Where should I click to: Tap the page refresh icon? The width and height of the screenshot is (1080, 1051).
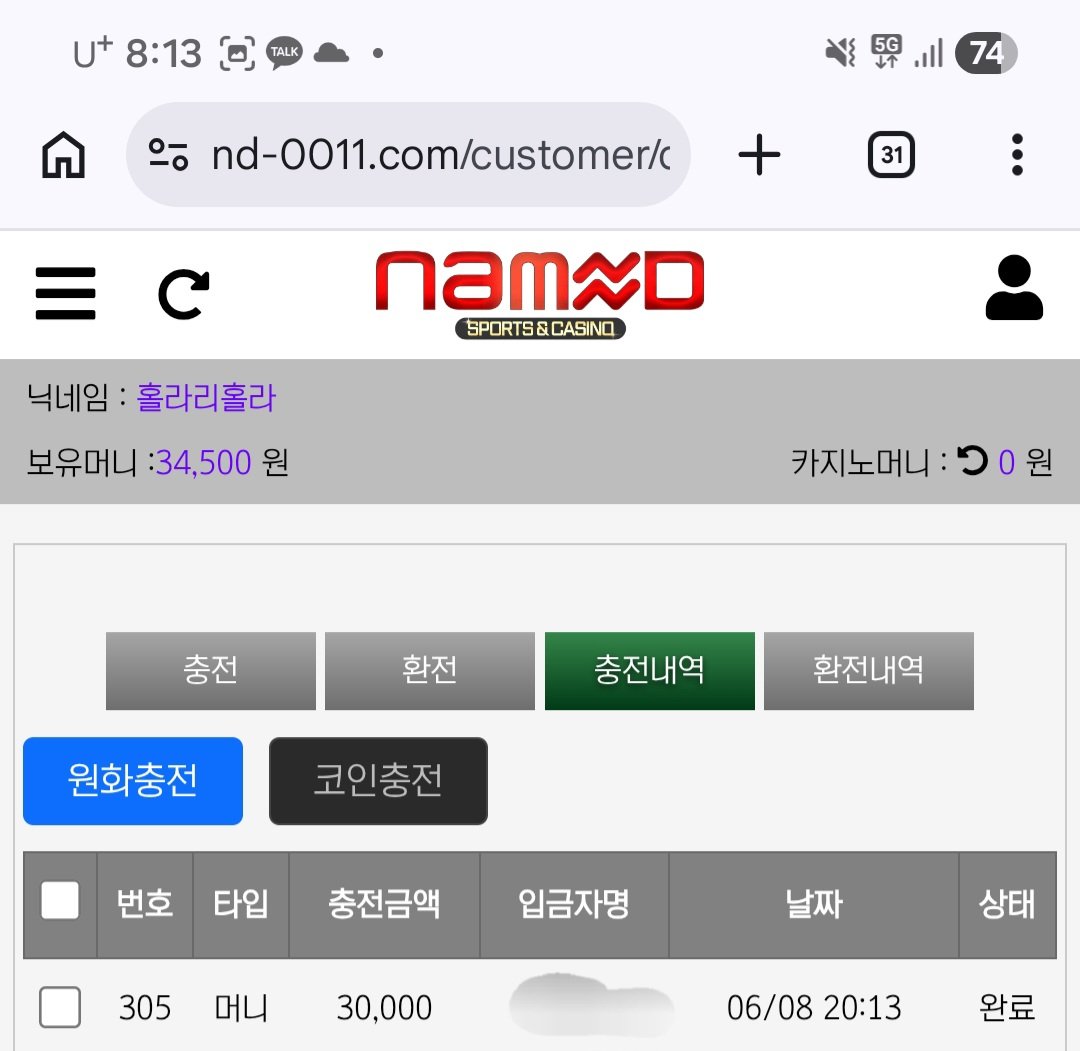[183, 294]
